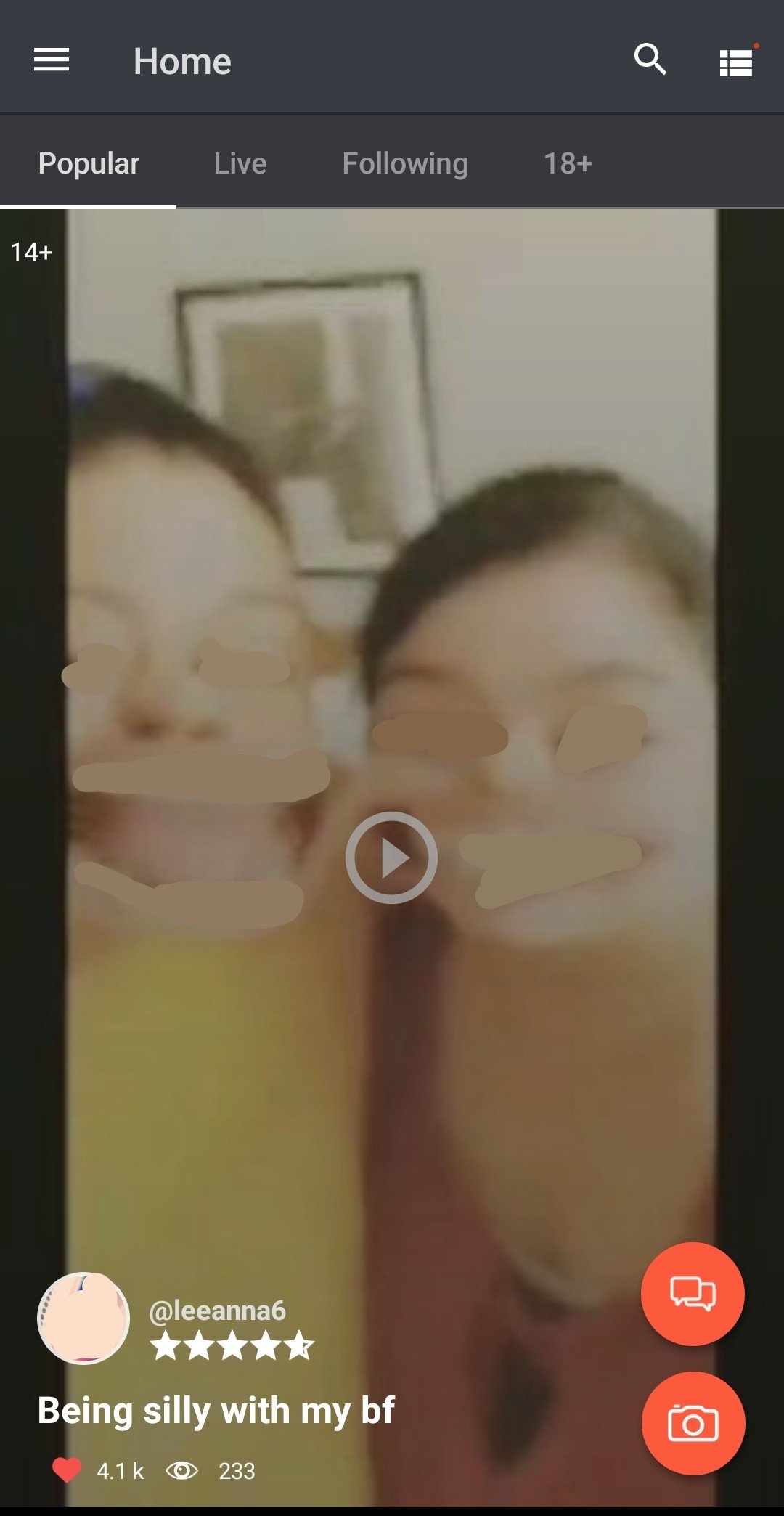The image size is (784, 1516).
Task: Open the list view icon in top bar
Action: (736, 62)
